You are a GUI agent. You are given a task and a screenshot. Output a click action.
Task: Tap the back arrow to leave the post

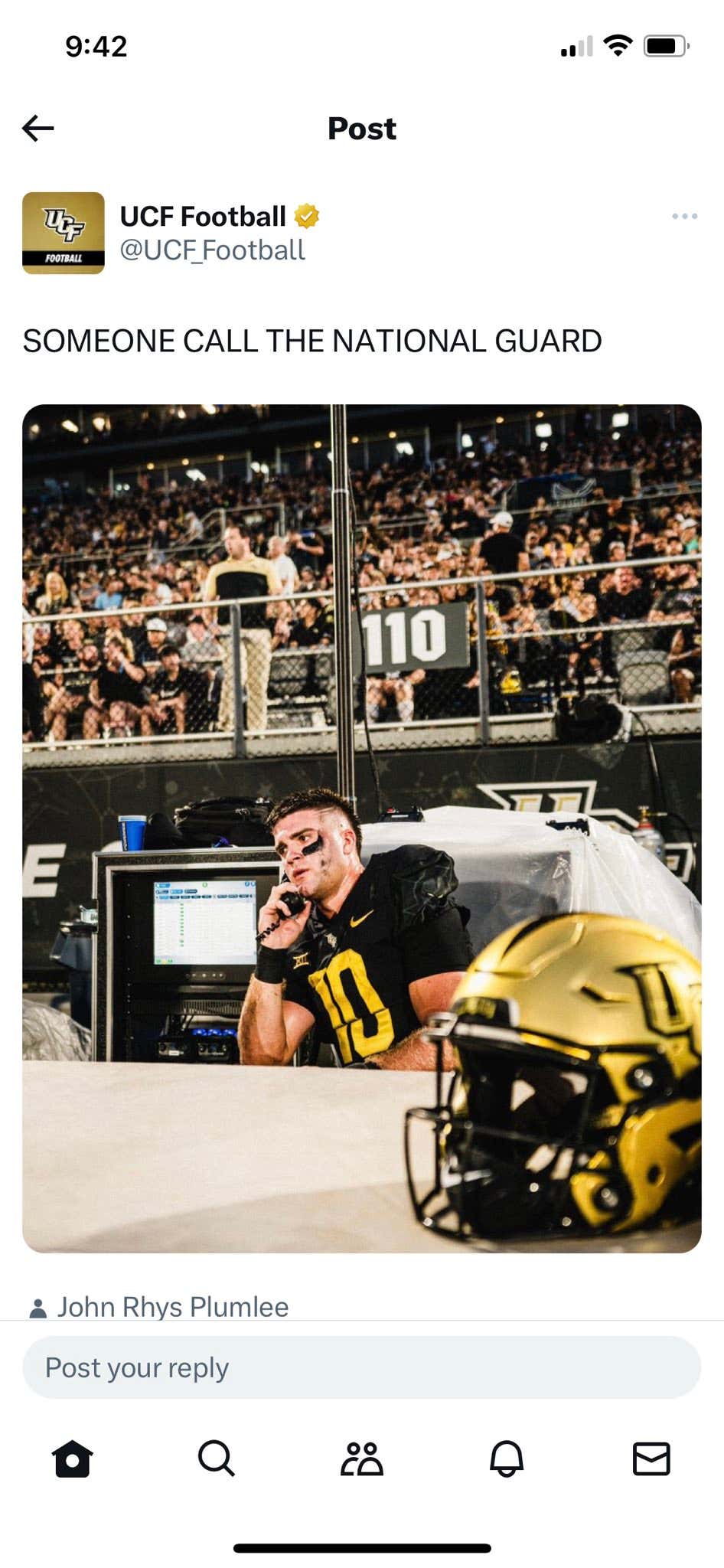(36, 128)
